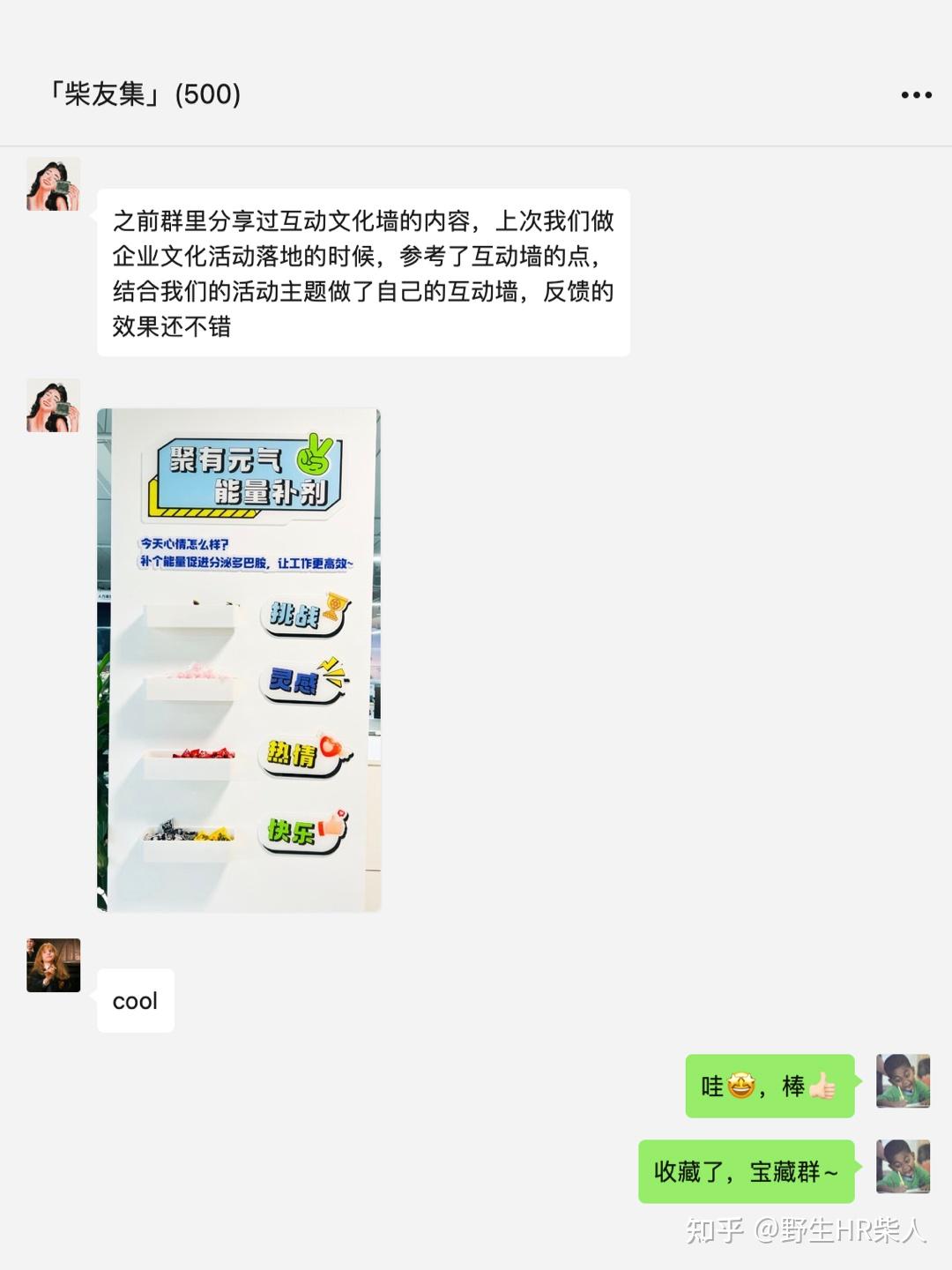Open the shared interactive wall photo
This screenshot has height=1270, width=952.
click(x=238, y=660)
